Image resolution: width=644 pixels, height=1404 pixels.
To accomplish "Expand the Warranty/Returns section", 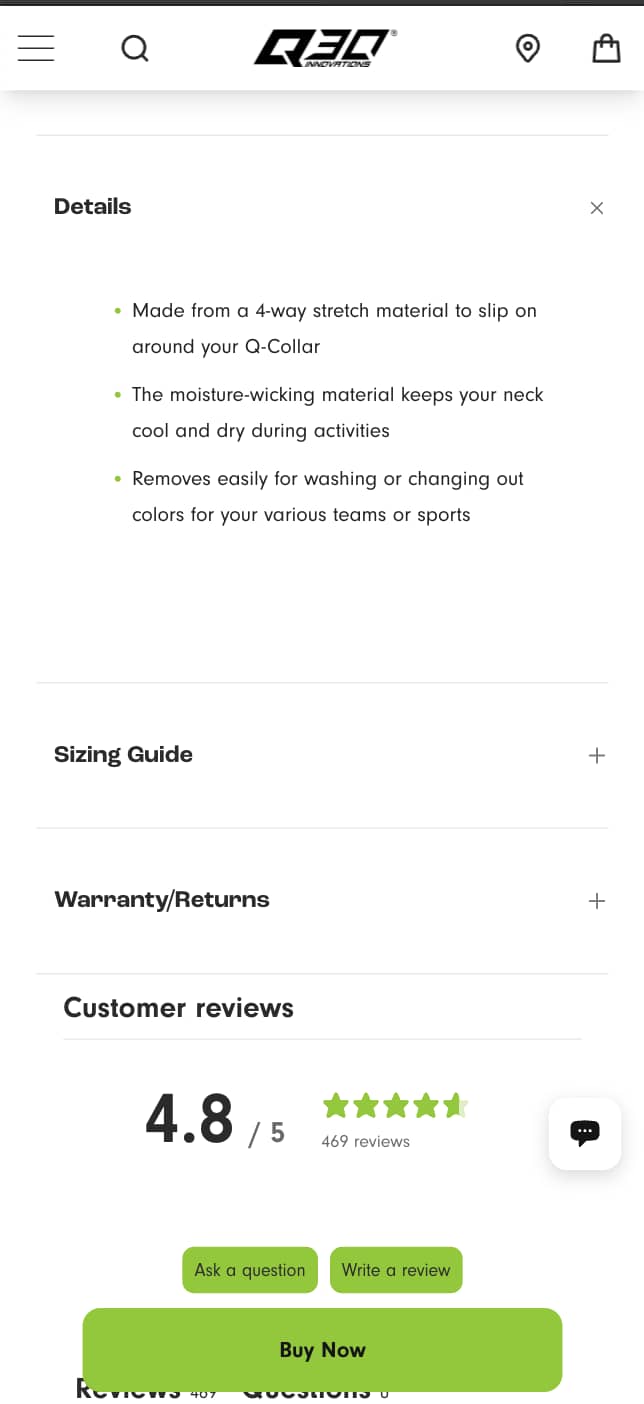I will pos(596,900).
